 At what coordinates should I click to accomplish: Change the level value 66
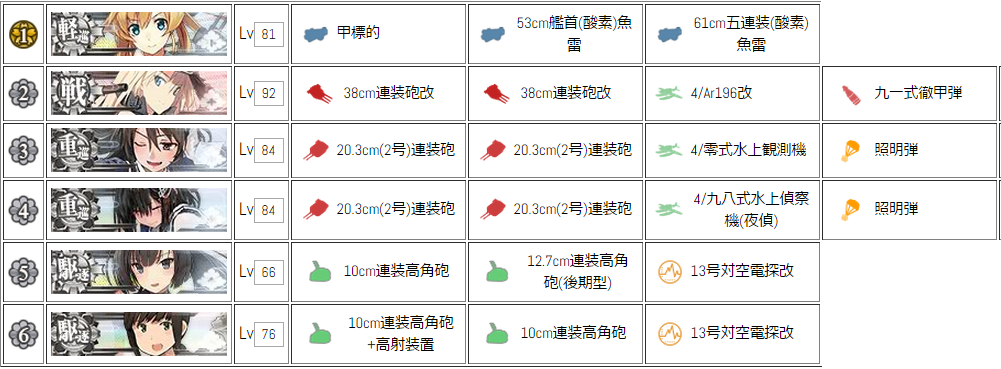(x=269, y=273)
